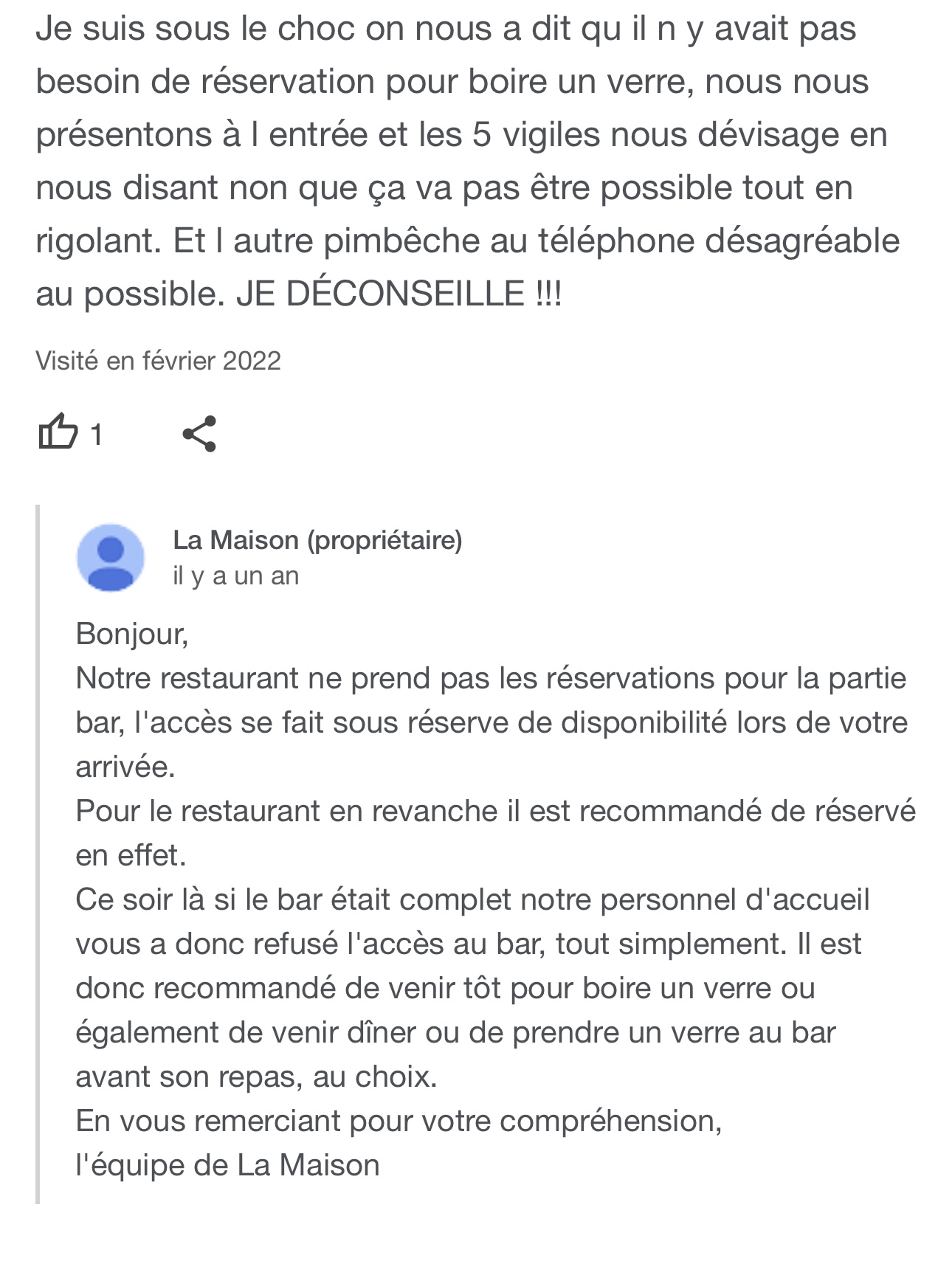Screen dimensions: 952x1275
Task: Like the review with the thumbs-up icon
Action: (x=58, y=432)
